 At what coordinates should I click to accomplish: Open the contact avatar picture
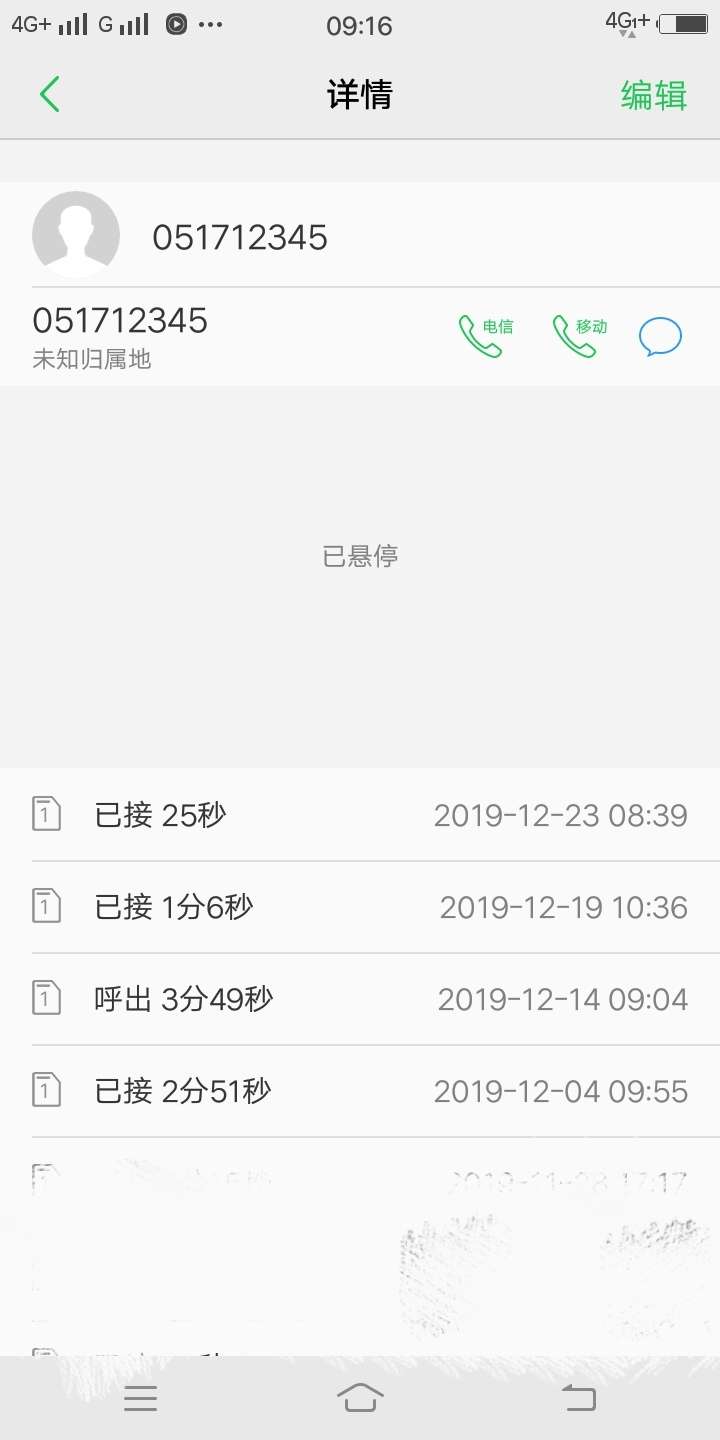[x=76, y=234]
